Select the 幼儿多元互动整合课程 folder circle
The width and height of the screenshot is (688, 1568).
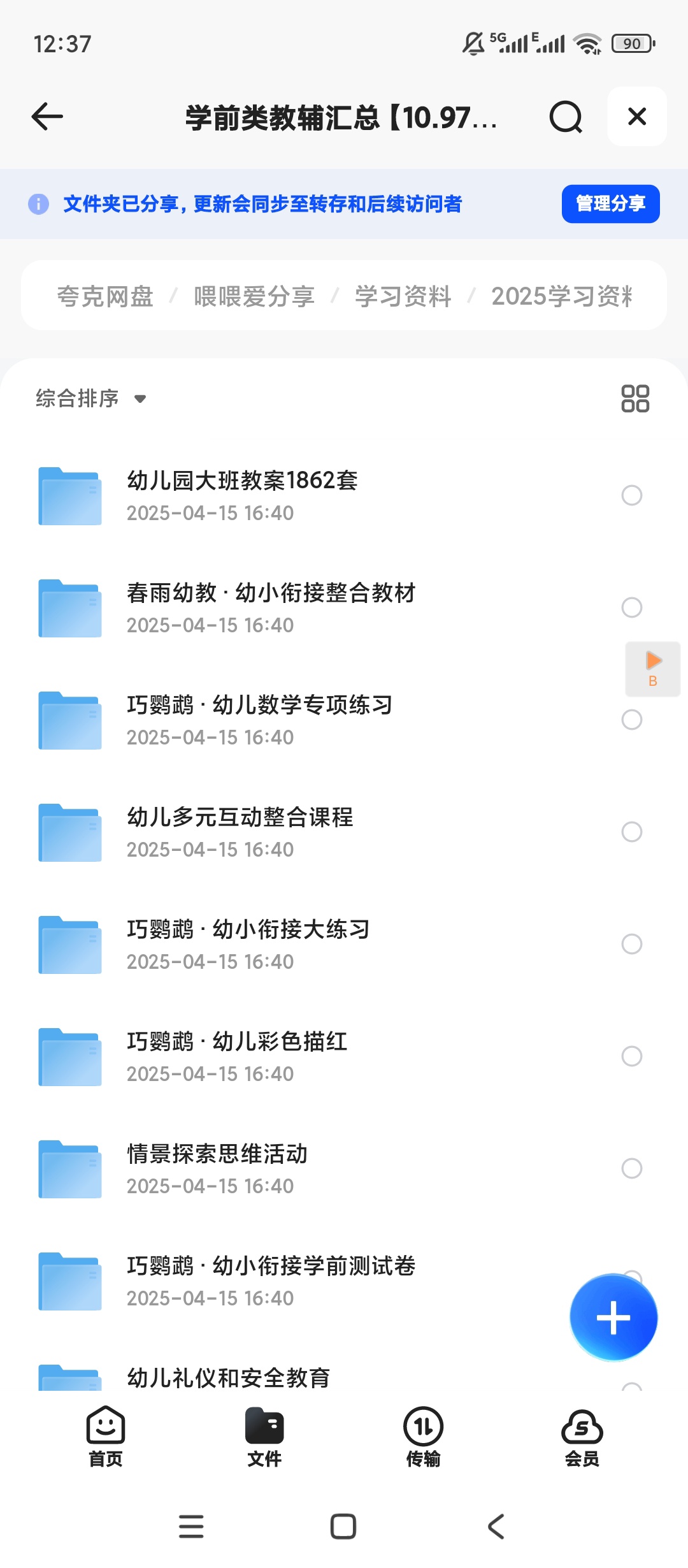coord(631,832)
